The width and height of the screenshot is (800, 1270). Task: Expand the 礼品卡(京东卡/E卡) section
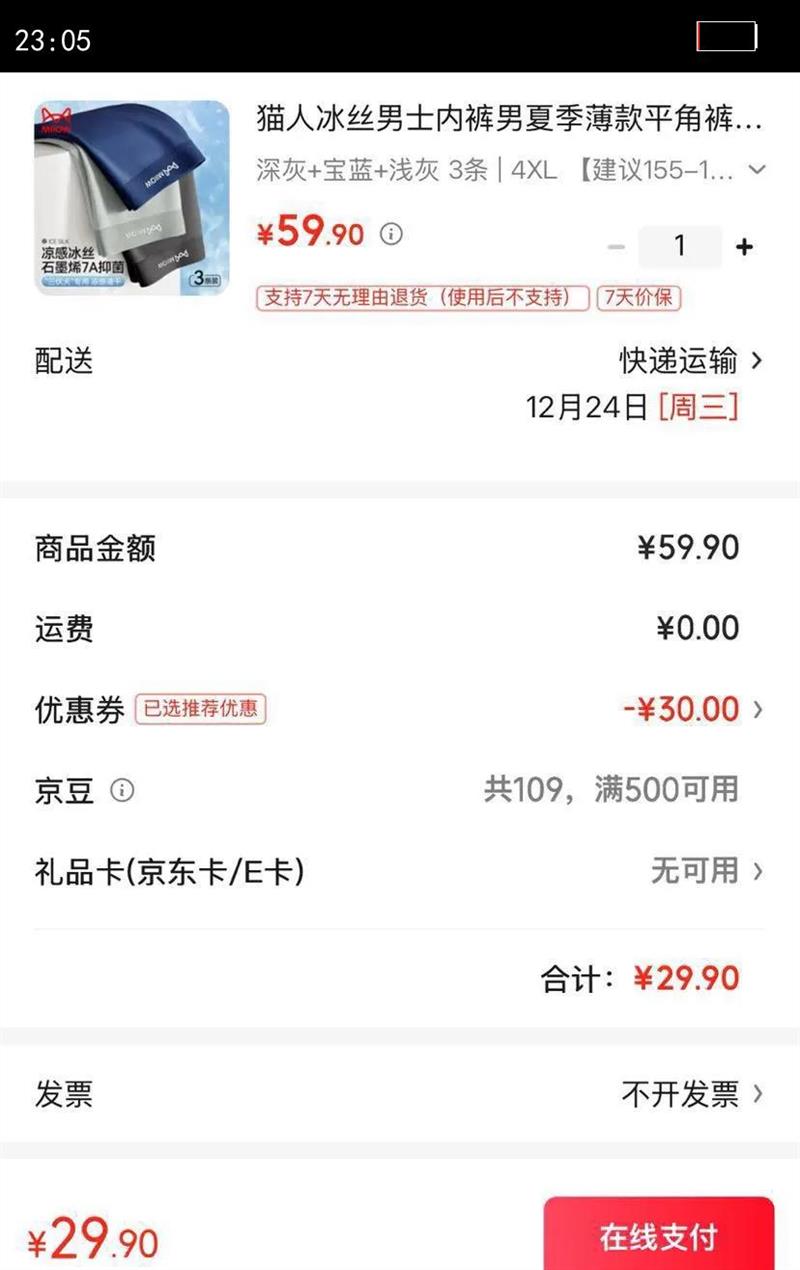point(690,871)
